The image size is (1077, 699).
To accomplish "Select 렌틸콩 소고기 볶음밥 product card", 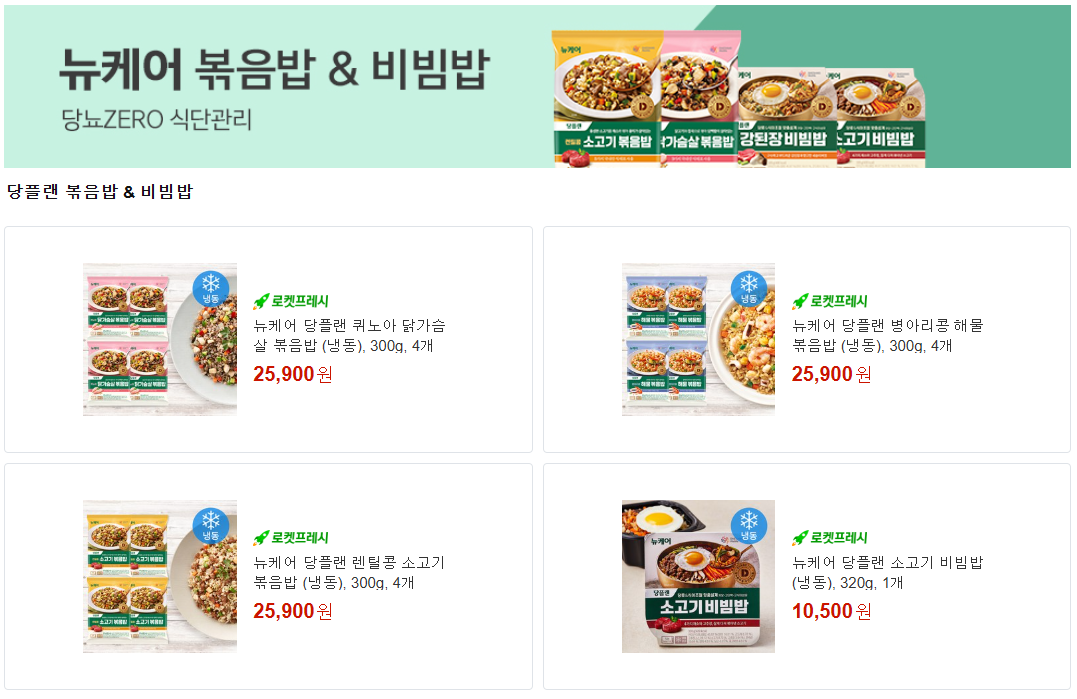I will (268, 576).
